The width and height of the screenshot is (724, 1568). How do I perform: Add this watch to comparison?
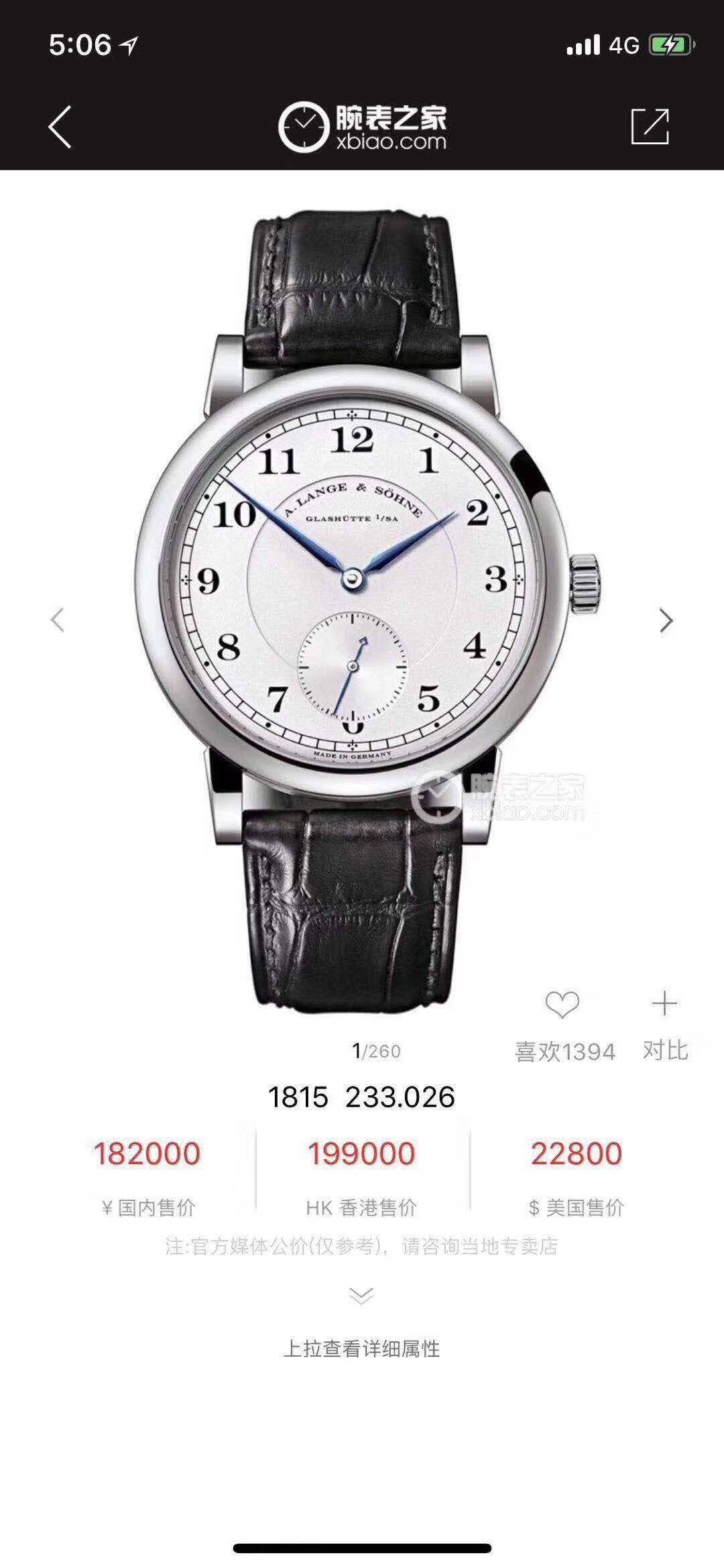pyautogui.click(x=664, y=1005)
